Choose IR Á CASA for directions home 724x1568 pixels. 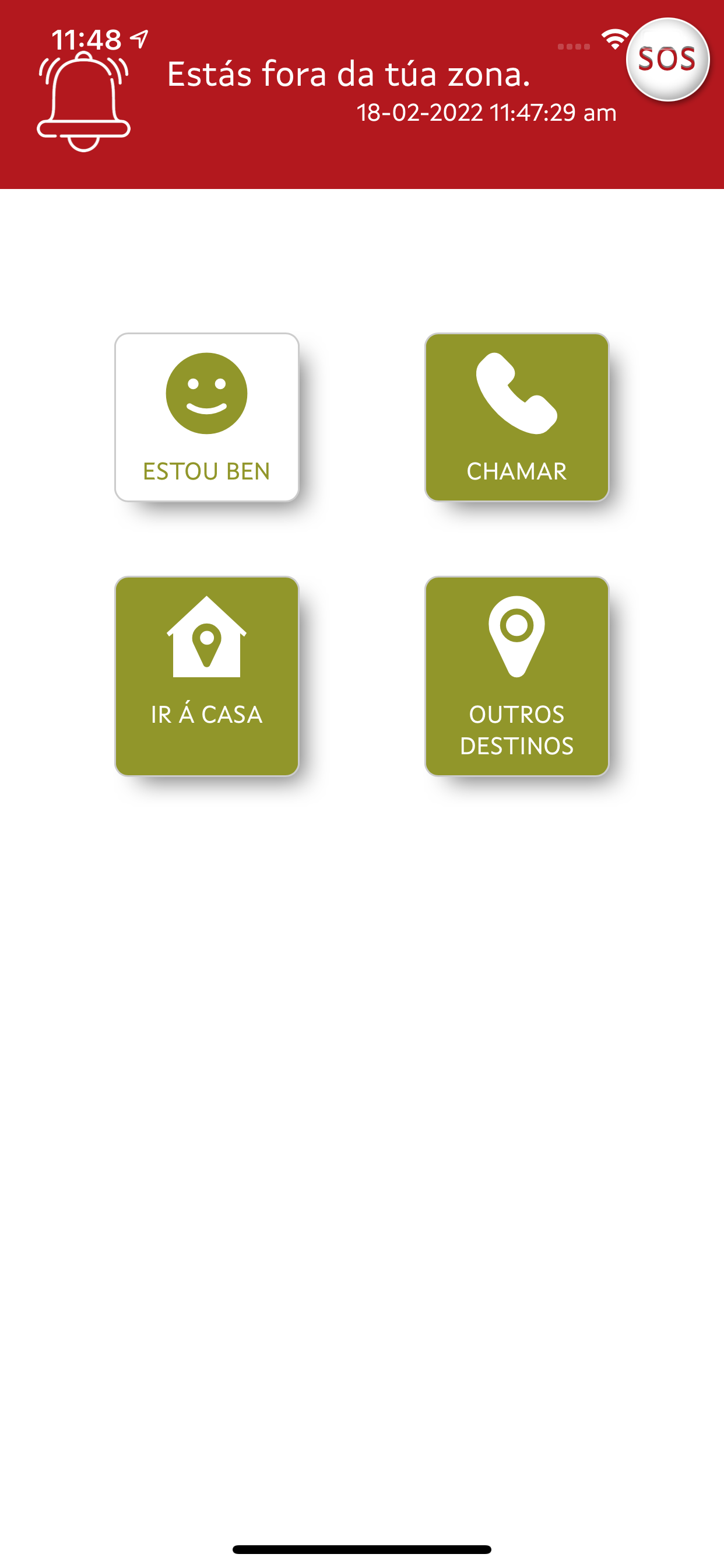(x=207, y=675)
